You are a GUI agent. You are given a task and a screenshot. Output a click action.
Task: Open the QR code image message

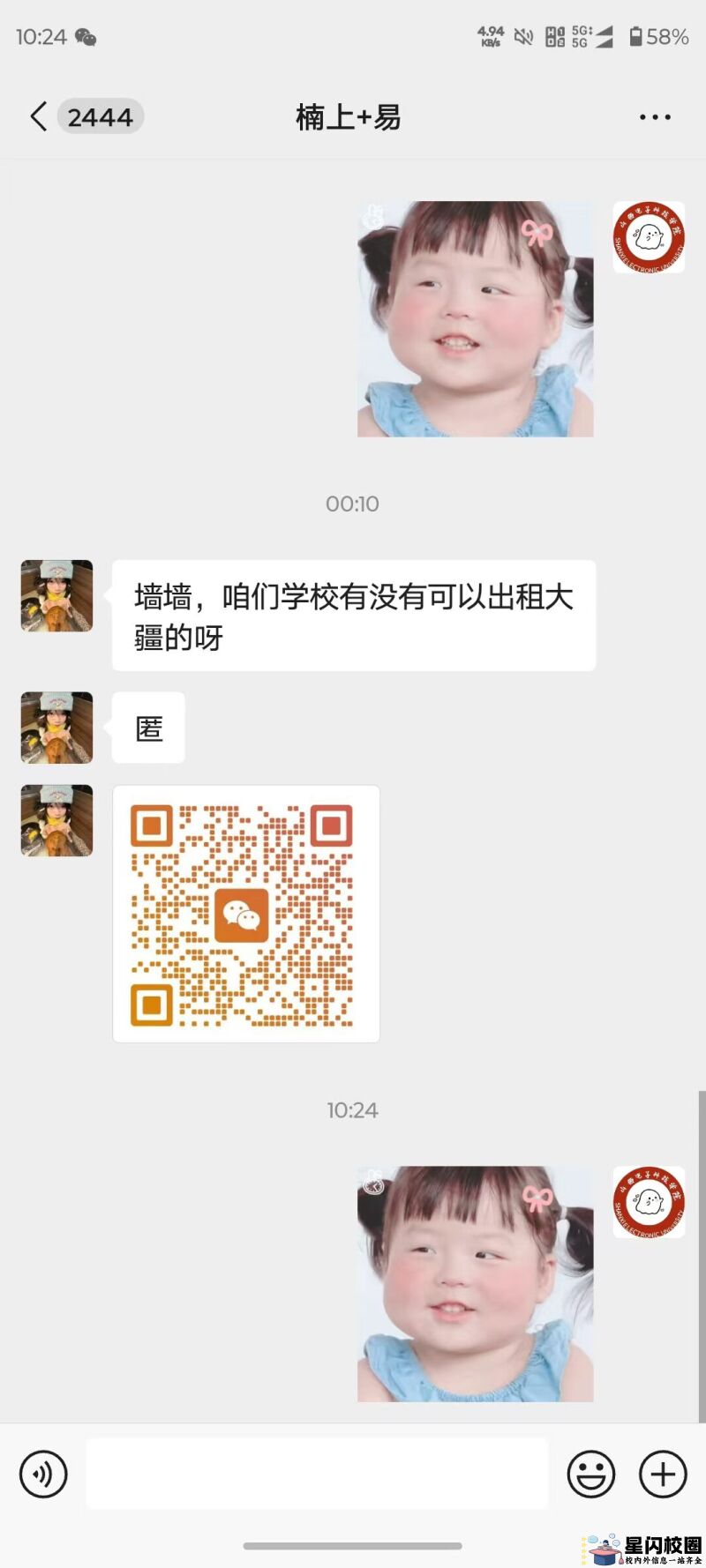[x=246, y=914]
